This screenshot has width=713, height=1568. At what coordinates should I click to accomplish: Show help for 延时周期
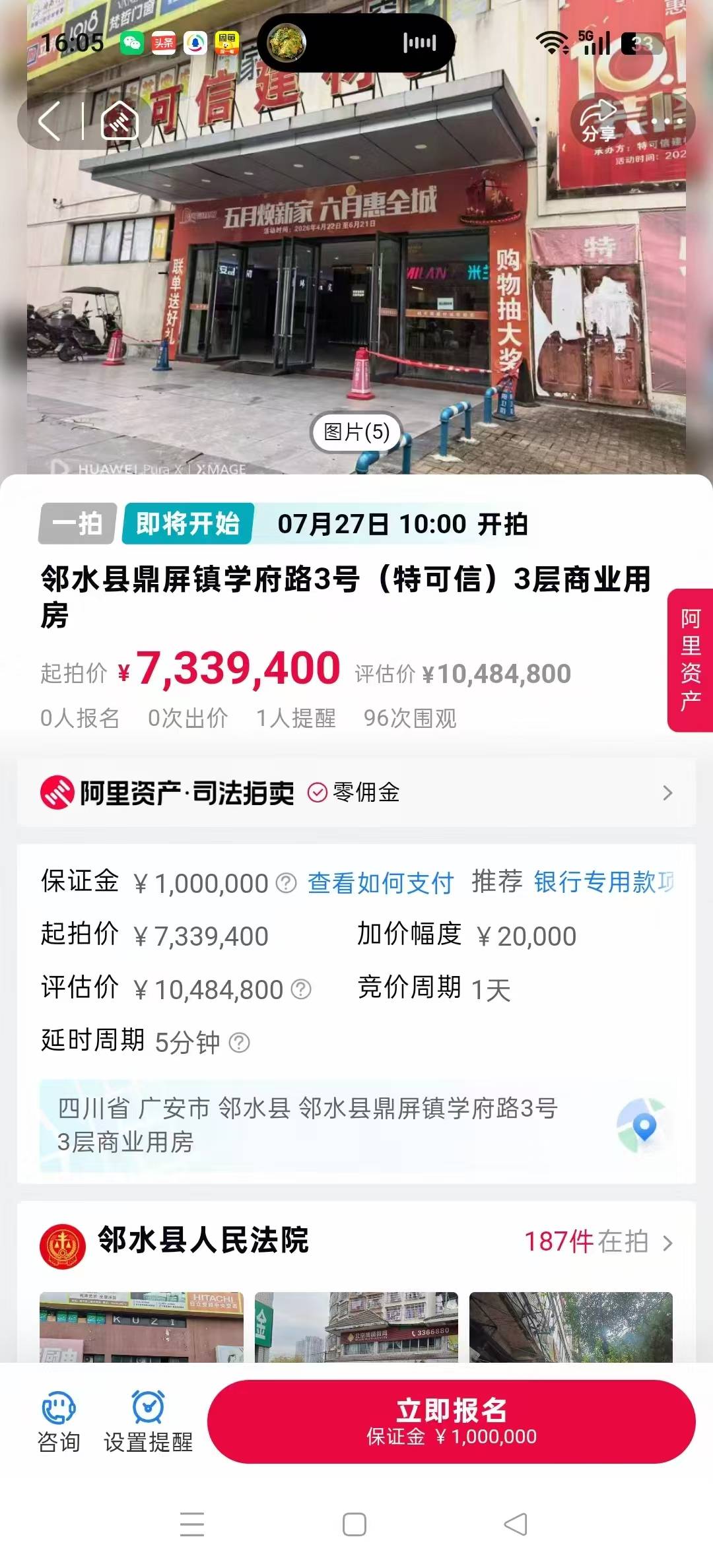tap(239, 1043)
